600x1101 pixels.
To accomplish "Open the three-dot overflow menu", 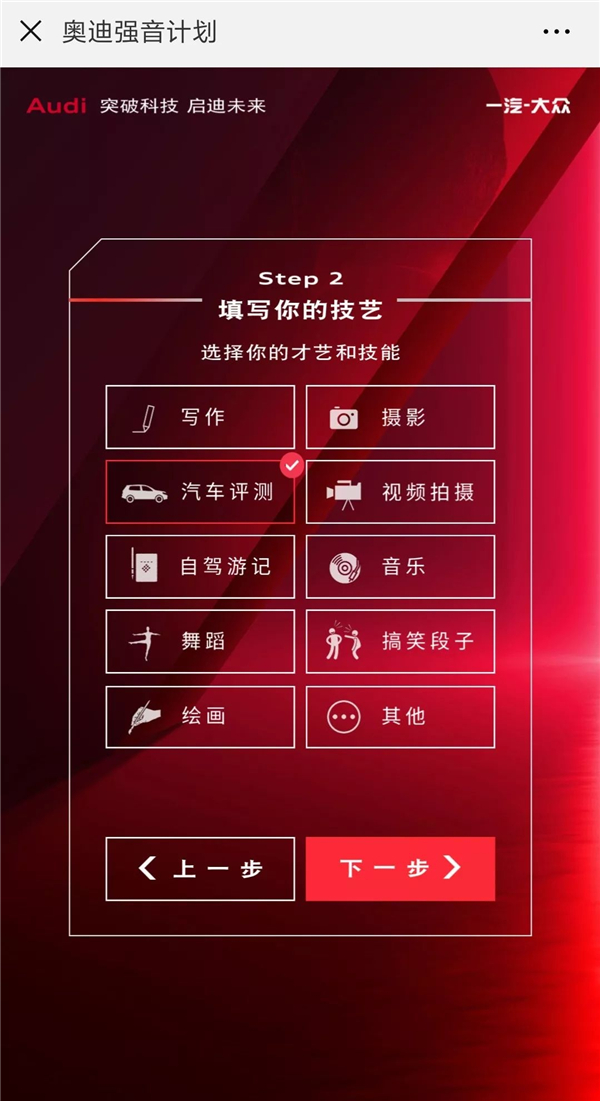I will pyautogui.click(x=556, y=32).
